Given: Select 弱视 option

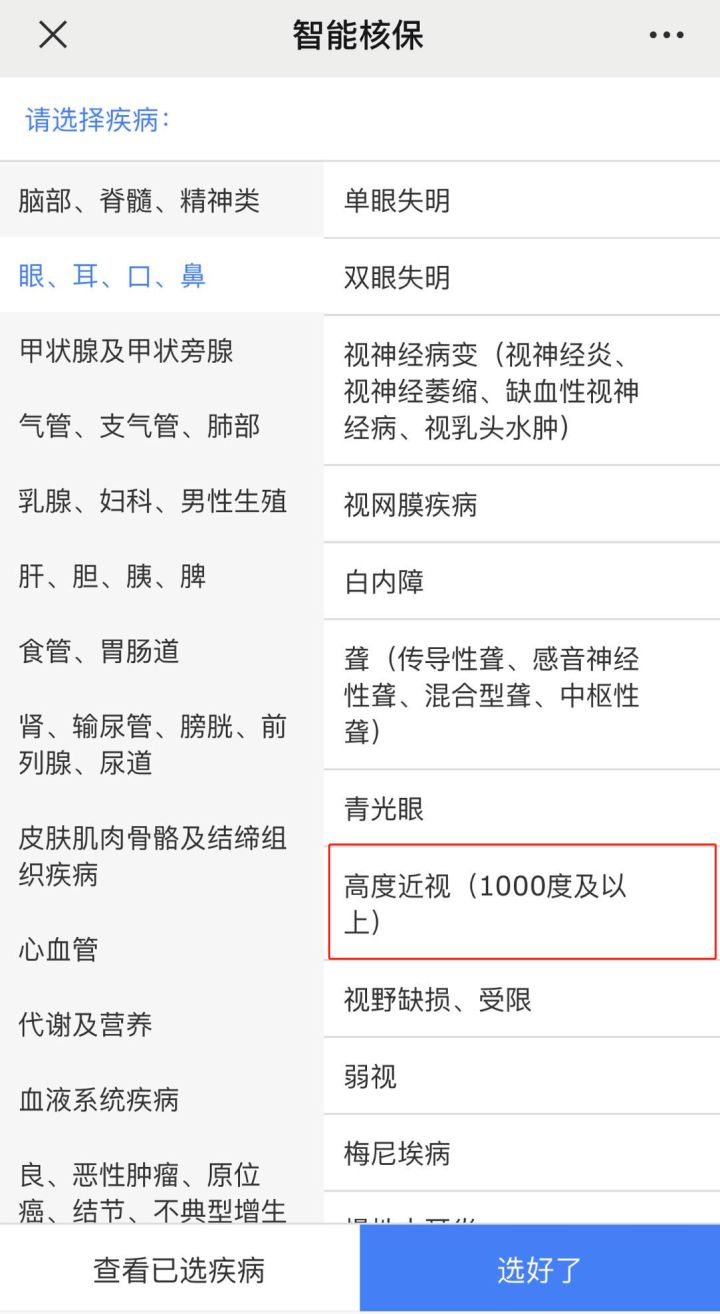Looking at the screenshot, I should tap(522, 1076).
